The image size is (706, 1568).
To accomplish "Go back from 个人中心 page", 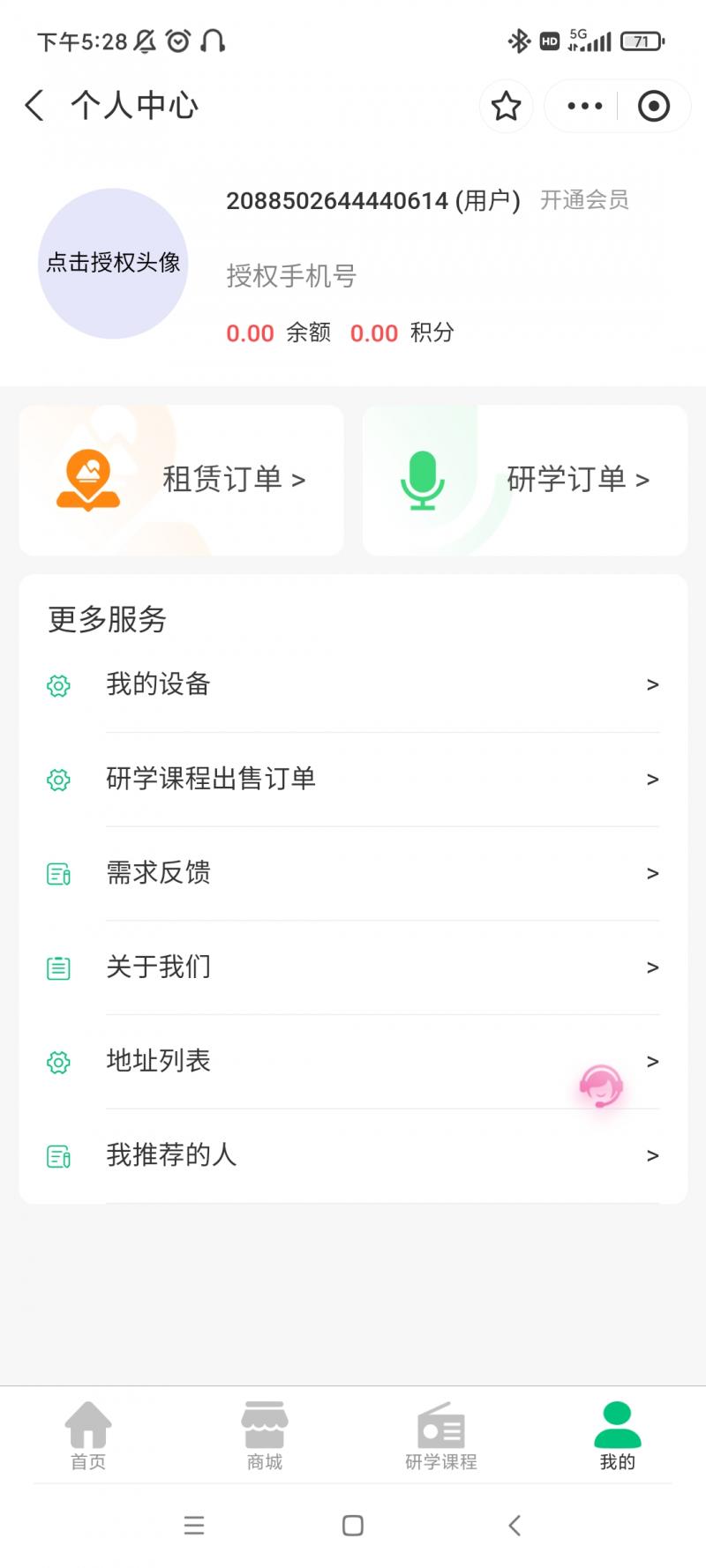I will pos(34,106).
